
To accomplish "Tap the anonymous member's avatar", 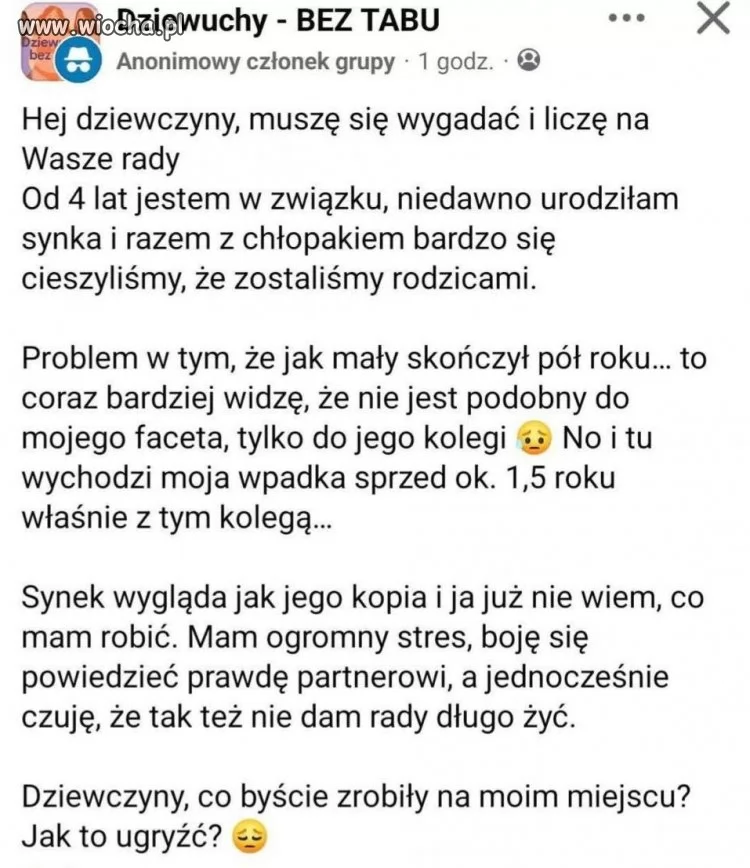I will pos(74,61).
